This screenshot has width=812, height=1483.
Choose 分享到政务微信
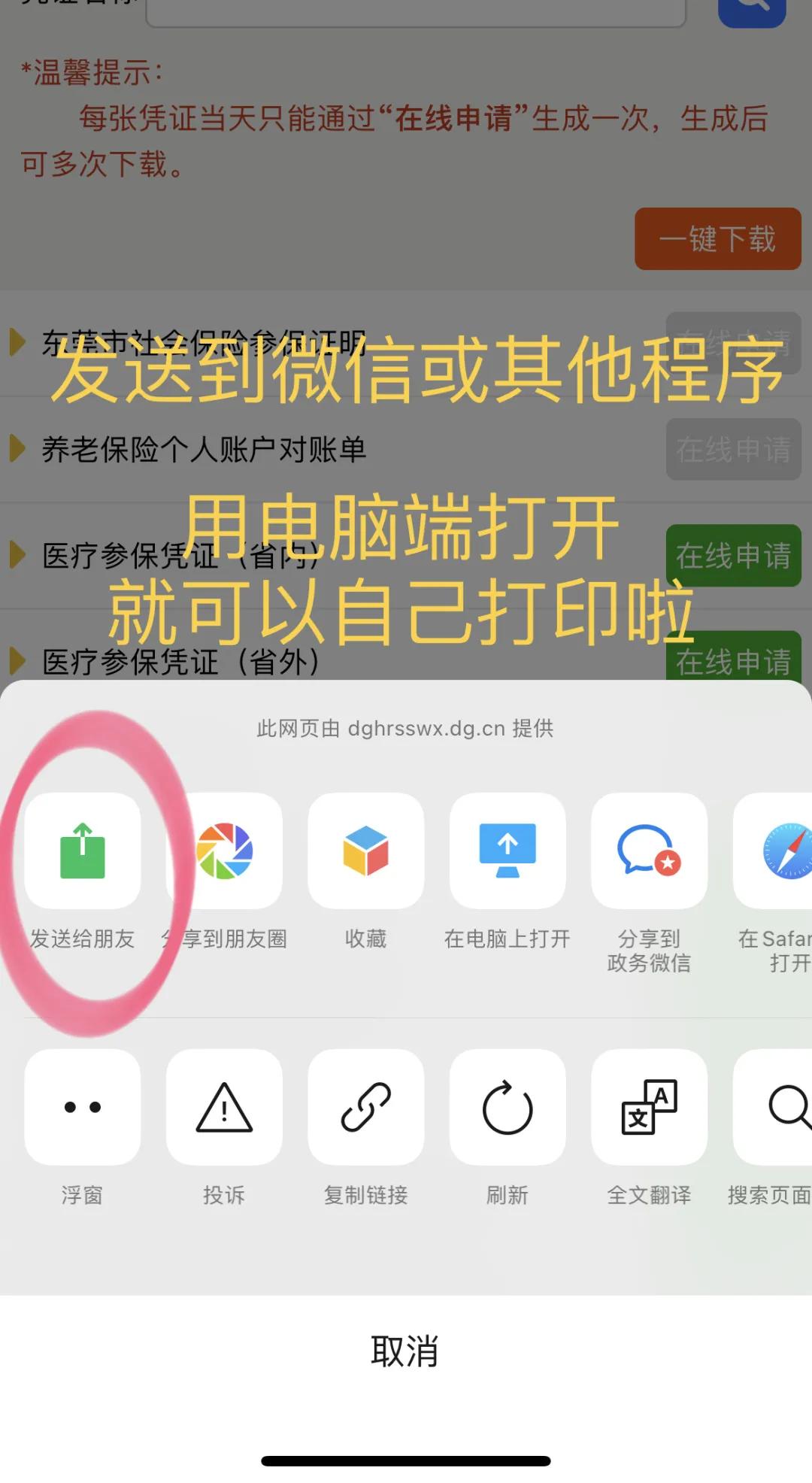pos(648,852)
